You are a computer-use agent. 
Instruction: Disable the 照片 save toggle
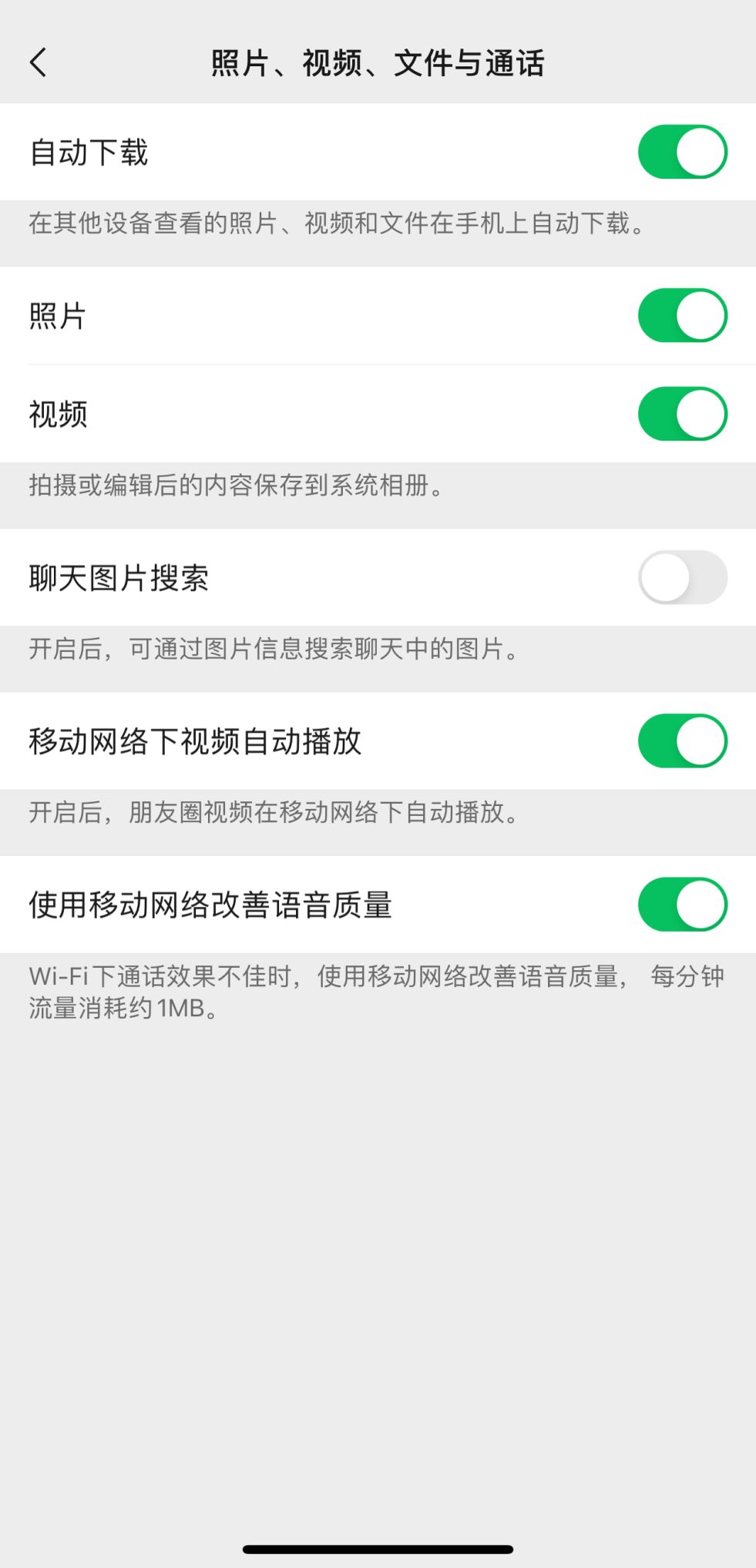[x=682, y=315]
